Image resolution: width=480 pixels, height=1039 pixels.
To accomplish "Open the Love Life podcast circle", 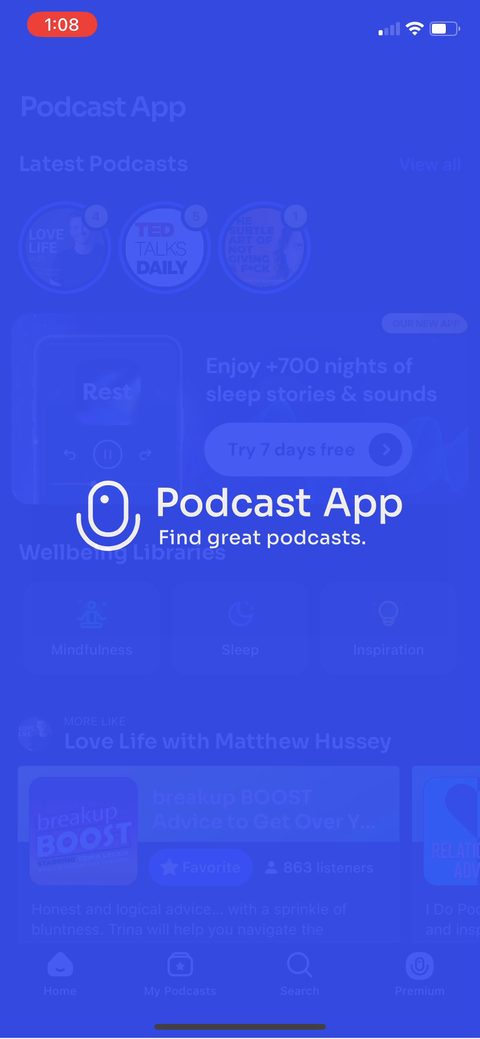I will point(64,248).
